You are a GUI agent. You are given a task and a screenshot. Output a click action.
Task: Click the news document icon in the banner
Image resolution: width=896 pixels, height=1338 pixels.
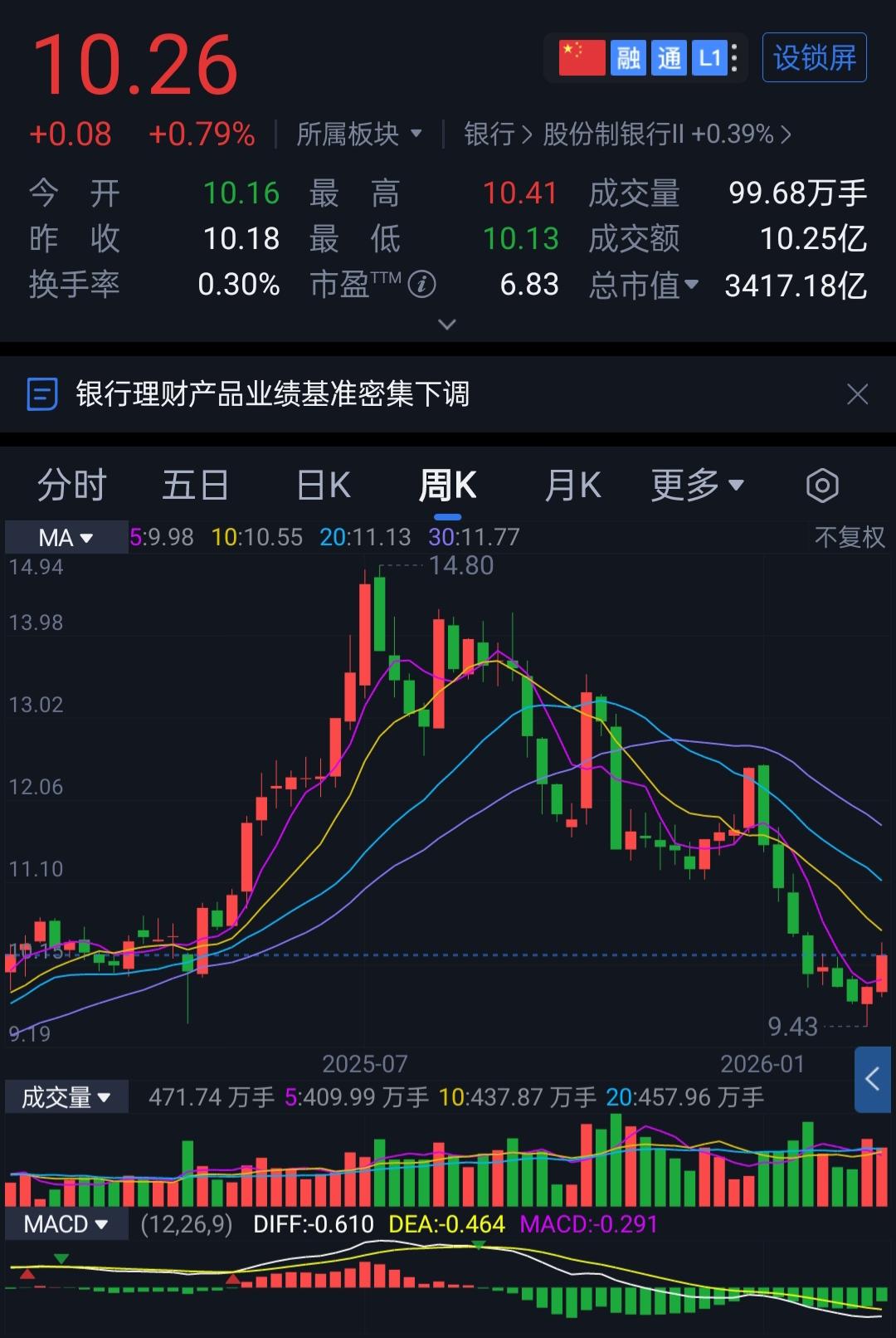click(41, 394)
